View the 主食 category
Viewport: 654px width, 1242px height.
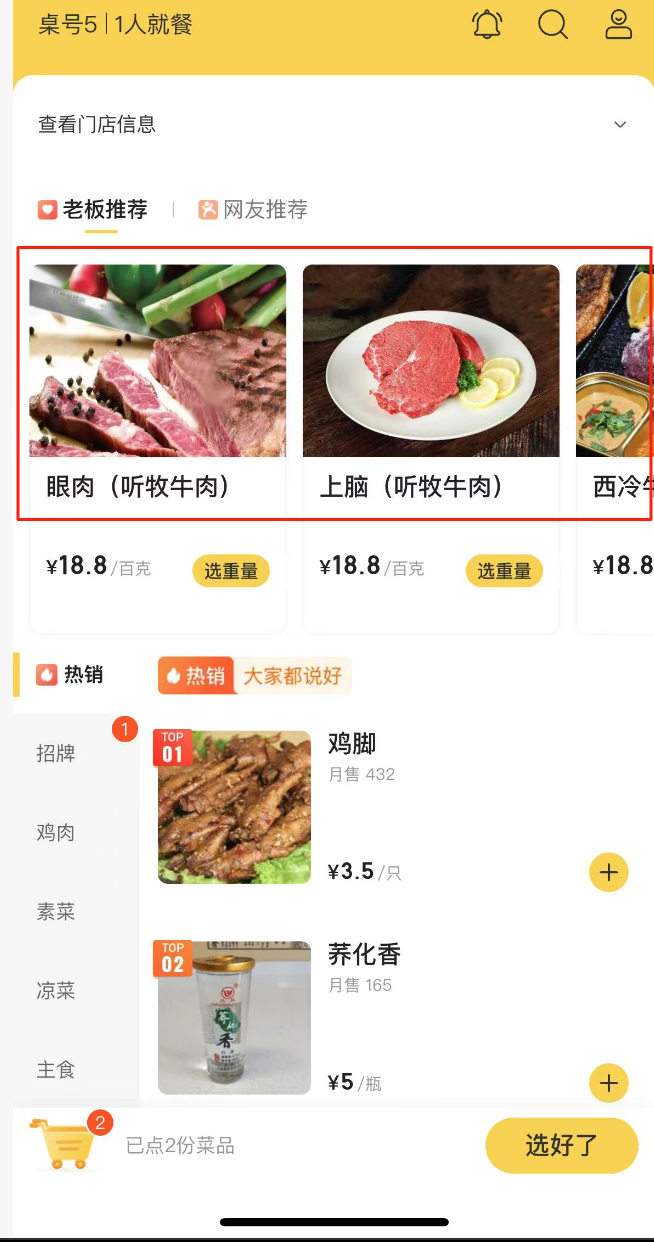[x=56, y=1069]
